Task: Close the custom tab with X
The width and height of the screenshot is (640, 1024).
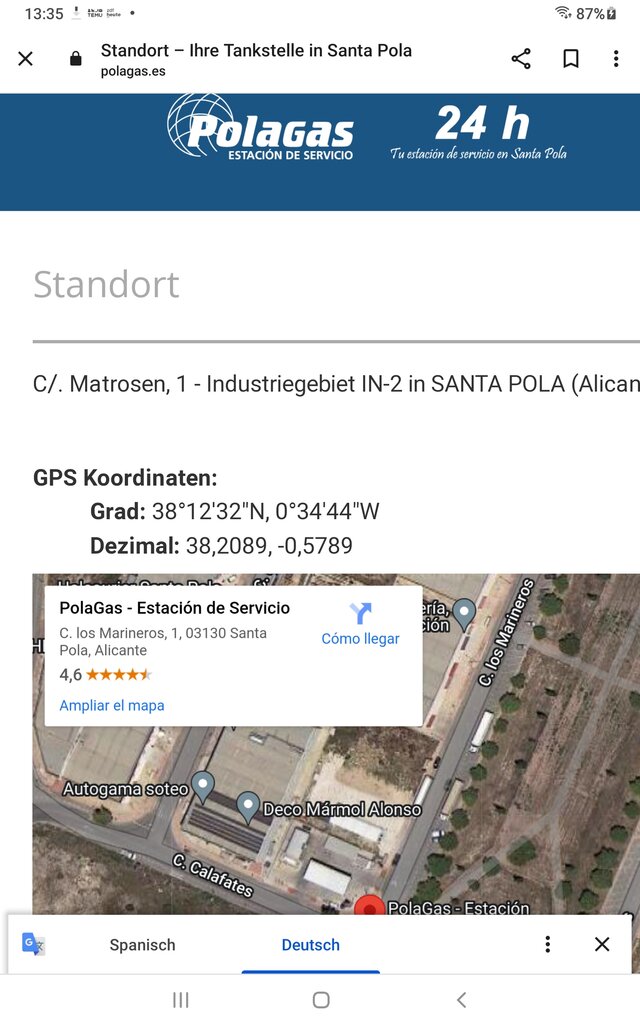Action: coord(25,59)
